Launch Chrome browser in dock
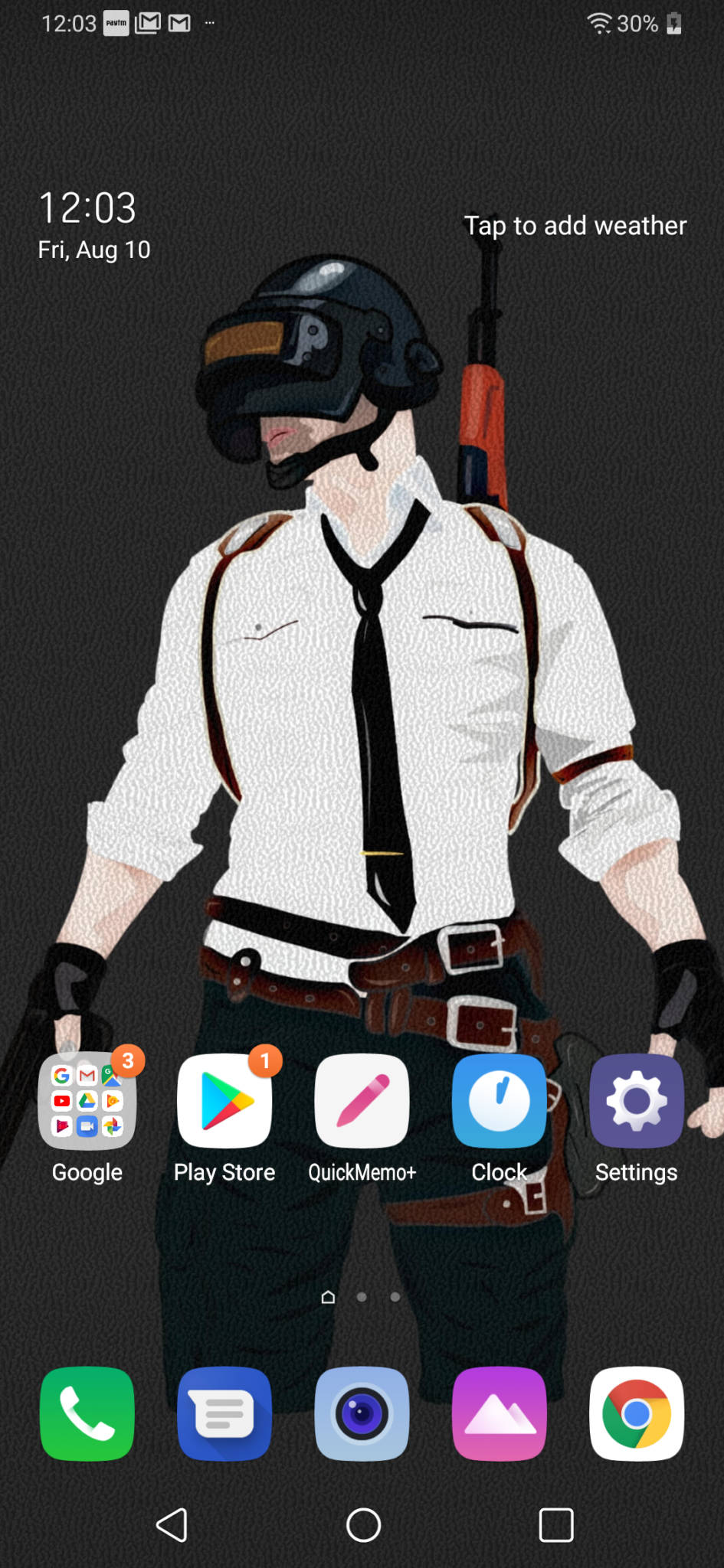The height and width of the screenshot is (1568, 724). tap(637, 1413)
